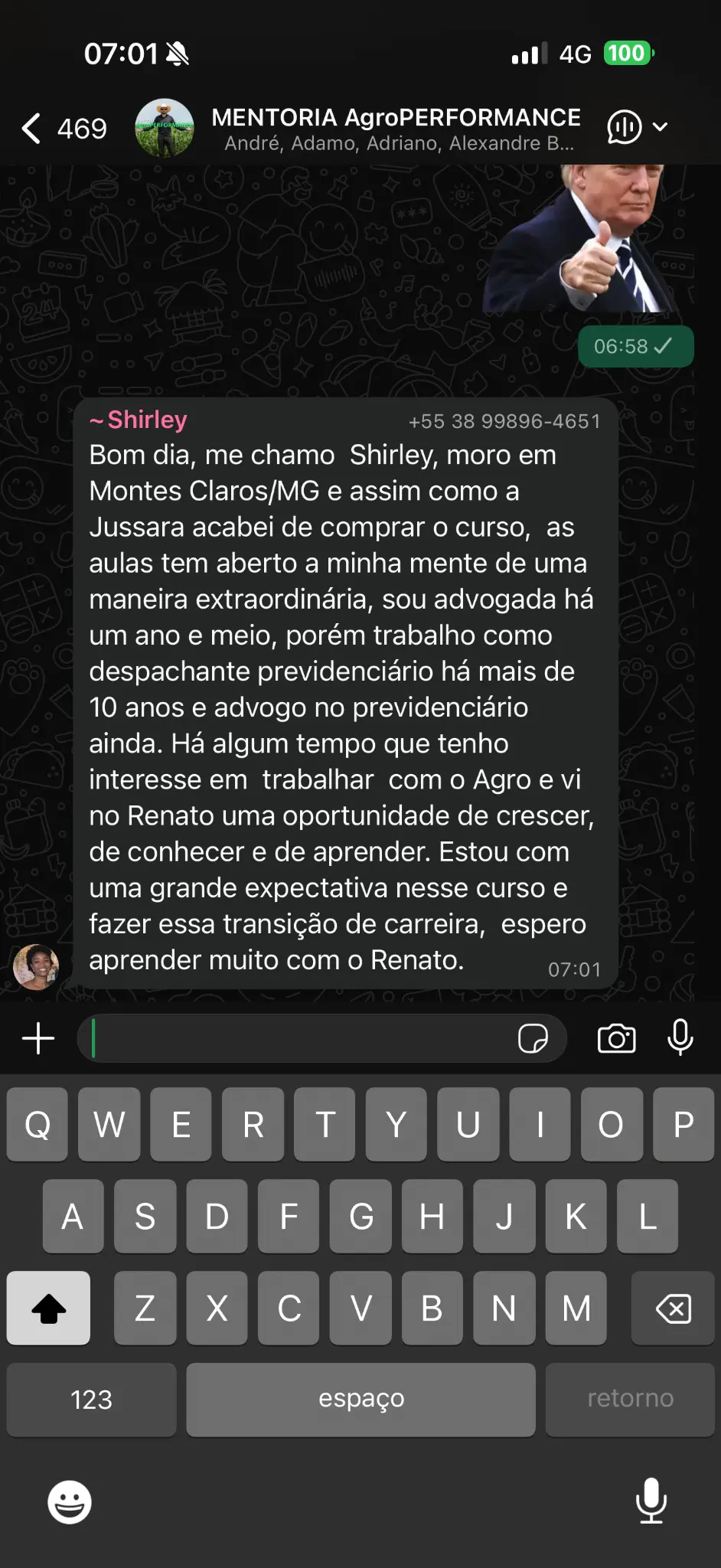Start a group voice chat
Viewport: 721px width, 1568px height.
(x=624, y=127)
